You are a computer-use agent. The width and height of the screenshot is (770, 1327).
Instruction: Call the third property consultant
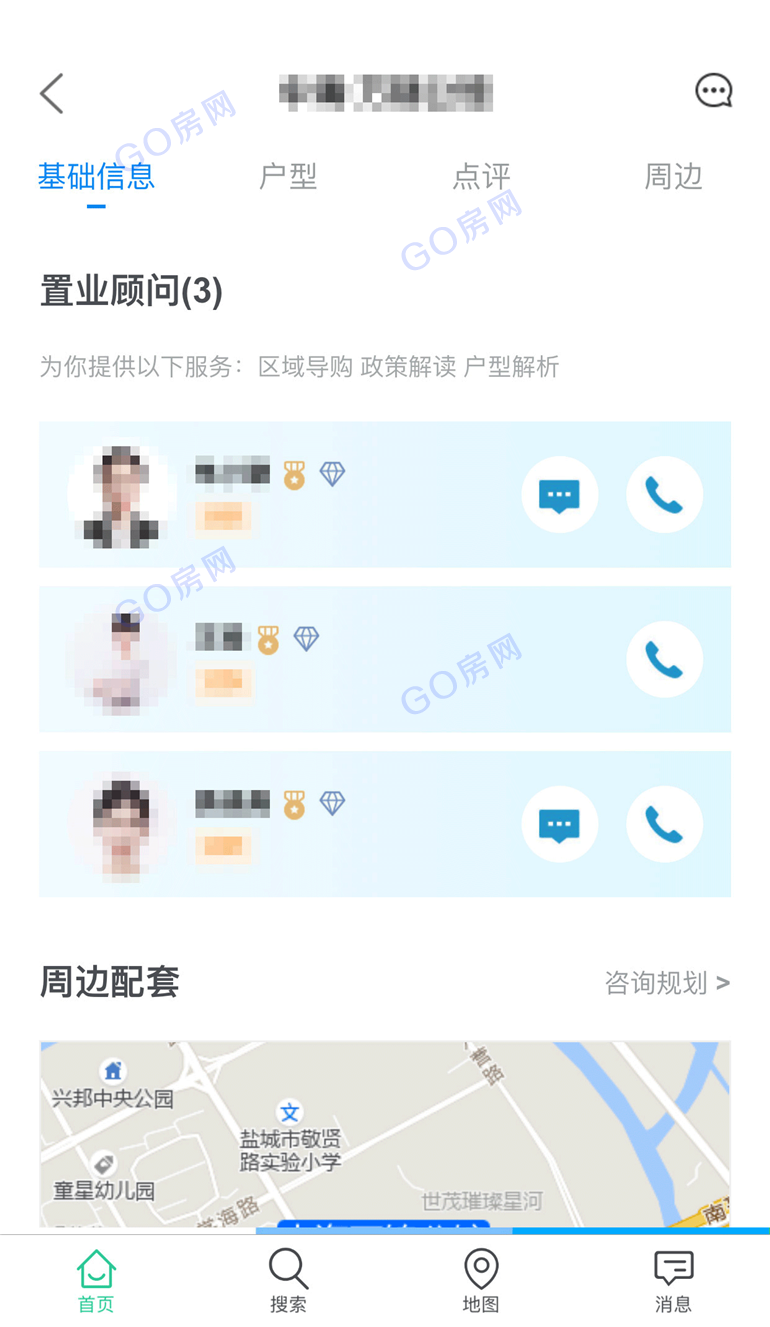[x=664, y=824]
